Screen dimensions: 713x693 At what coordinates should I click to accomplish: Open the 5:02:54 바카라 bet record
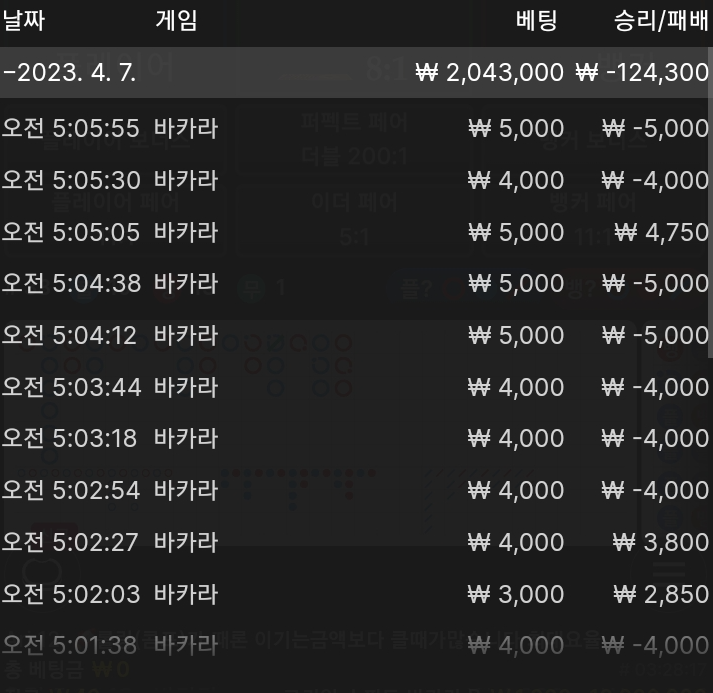pyautogui.click(x=355, y=490)
